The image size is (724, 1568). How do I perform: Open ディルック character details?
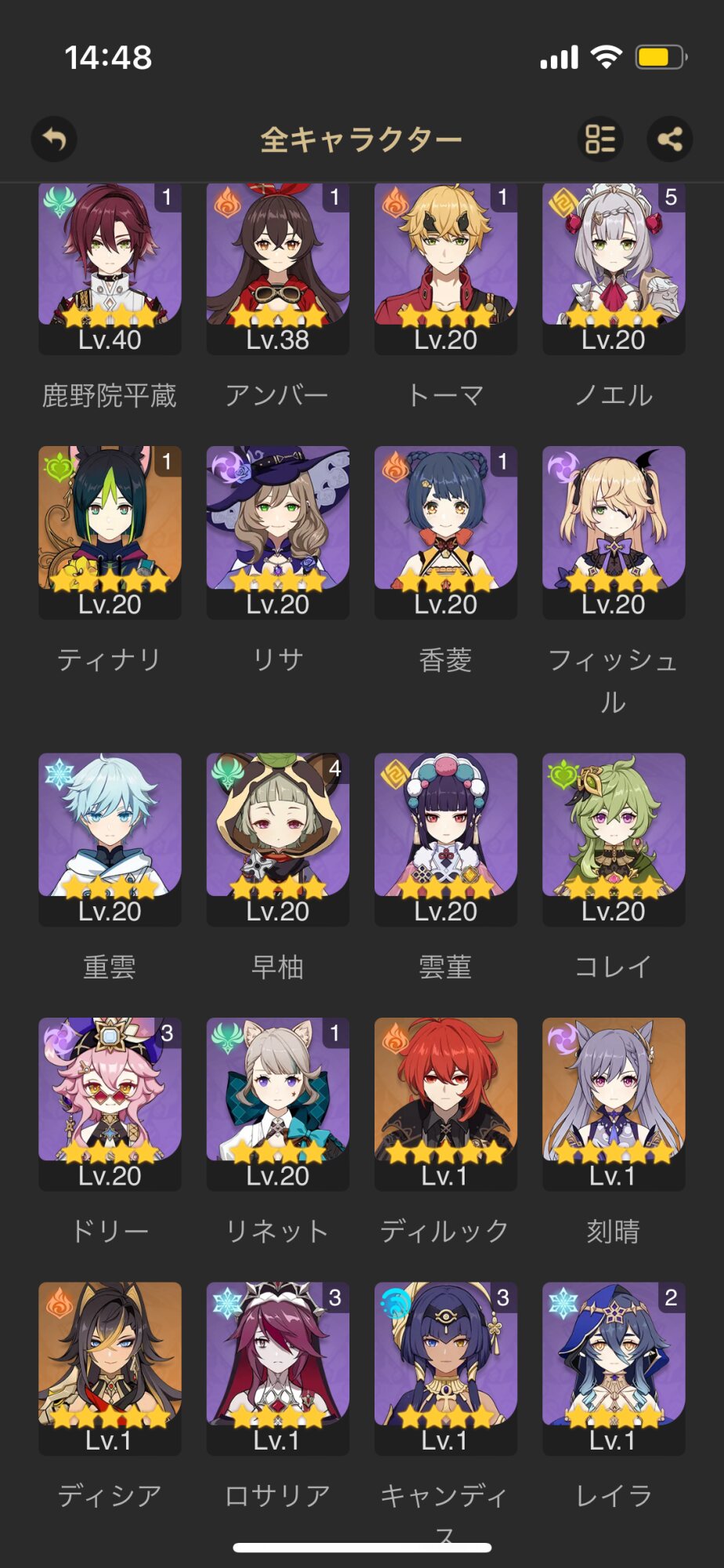[445, 1103]
